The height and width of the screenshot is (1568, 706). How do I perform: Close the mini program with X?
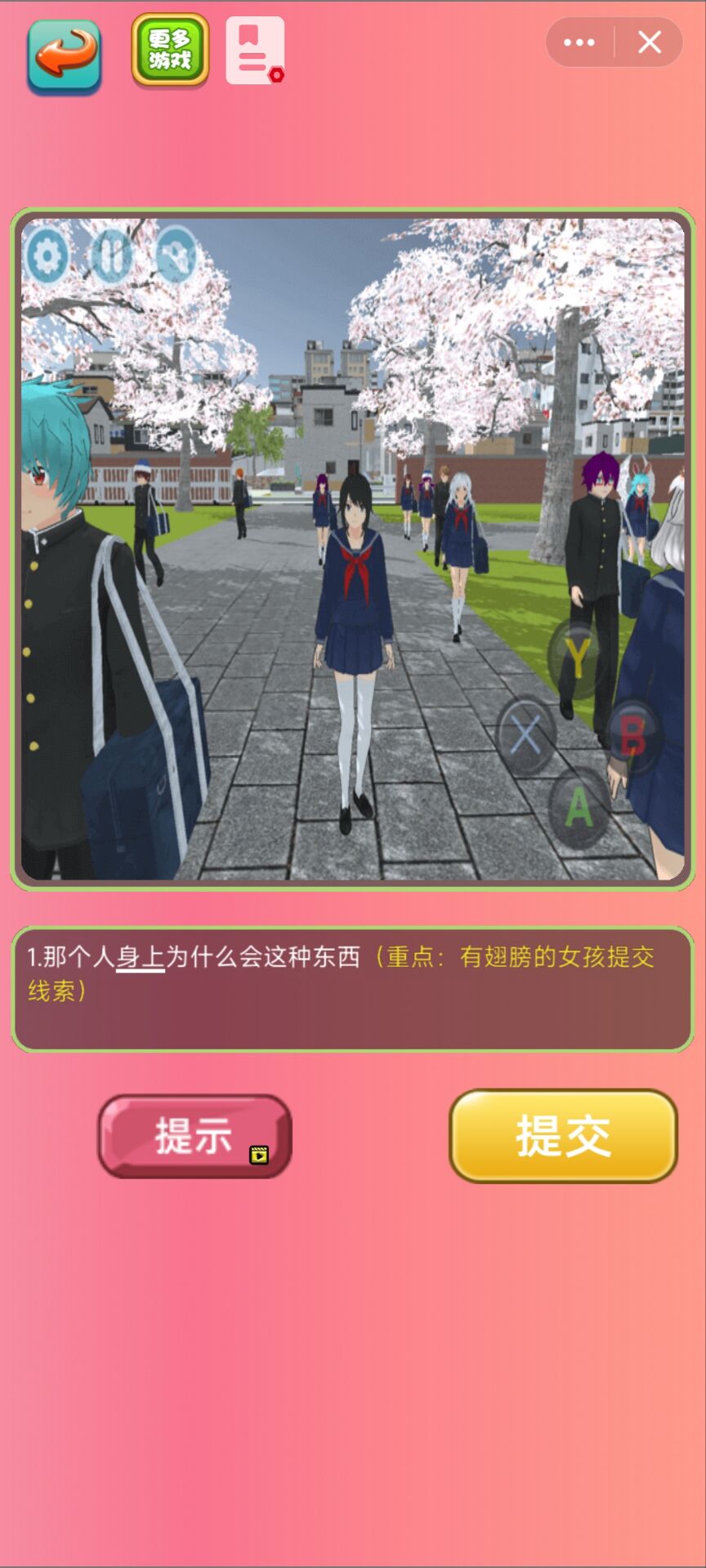pos(650,42)
